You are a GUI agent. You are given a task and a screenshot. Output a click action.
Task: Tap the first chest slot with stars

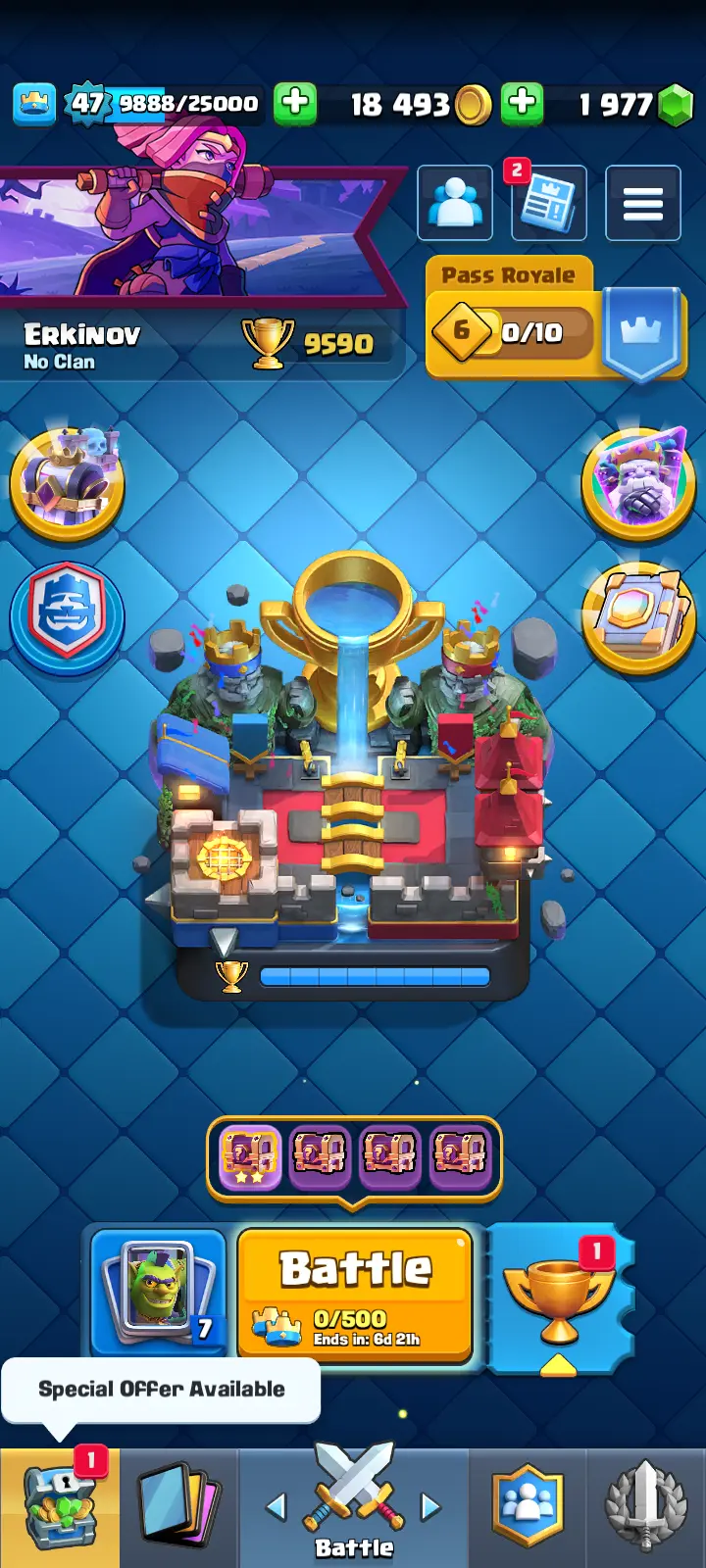click(250, 1156)
